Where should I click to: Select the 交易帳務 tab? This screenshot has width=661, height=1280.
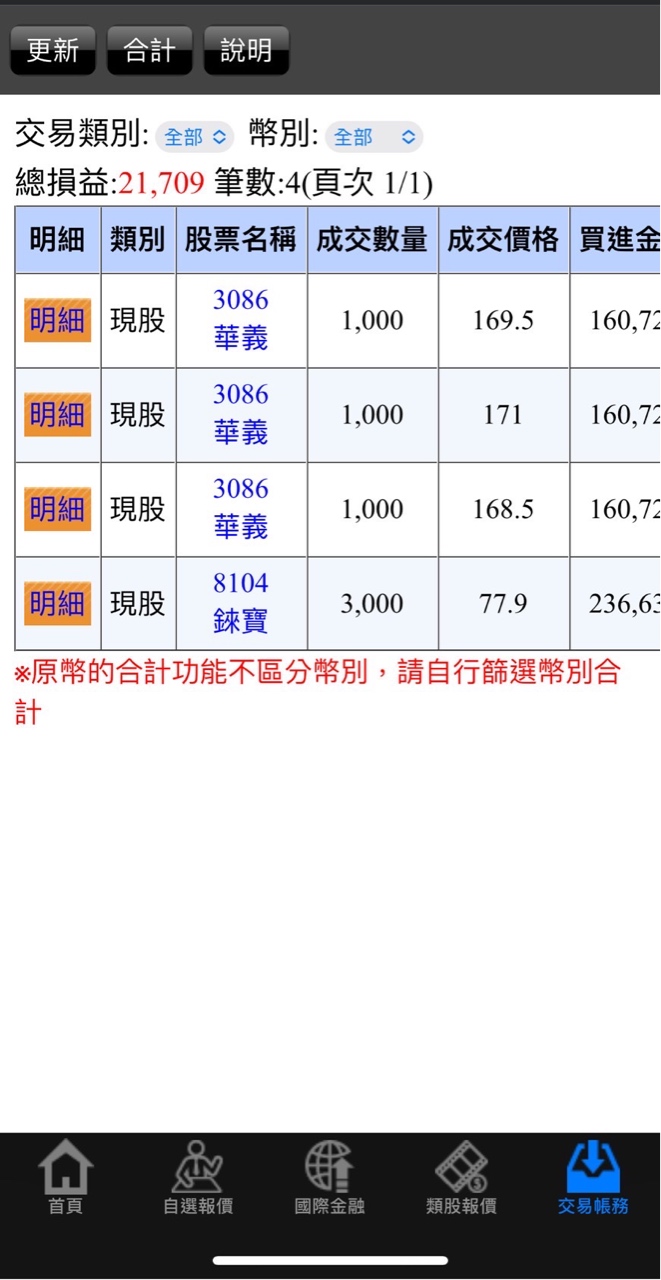[x=593, y=1177]
